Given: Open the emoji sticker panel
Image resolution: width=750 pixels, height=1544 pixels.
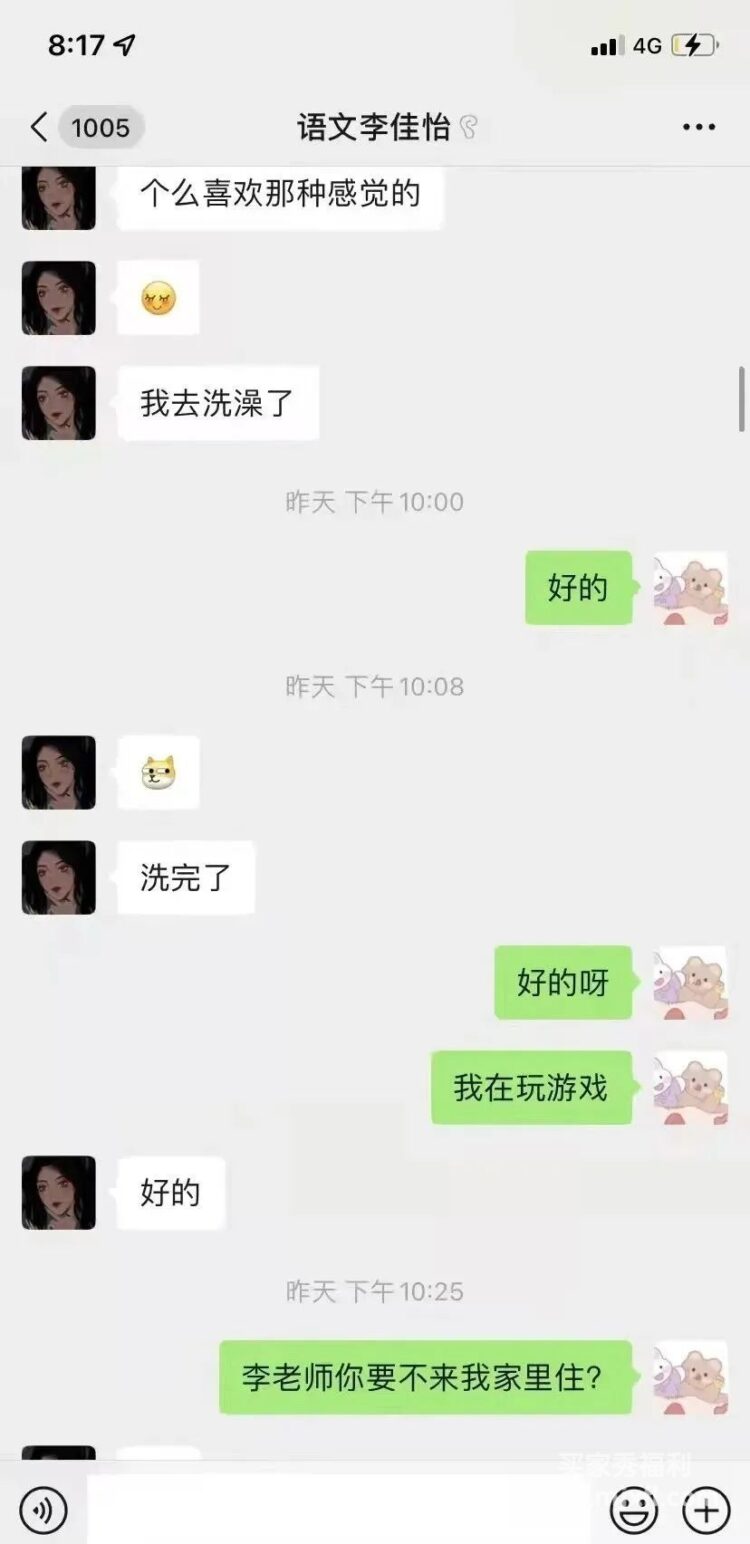Looking at the screenshot, I should coord(633,1509).
